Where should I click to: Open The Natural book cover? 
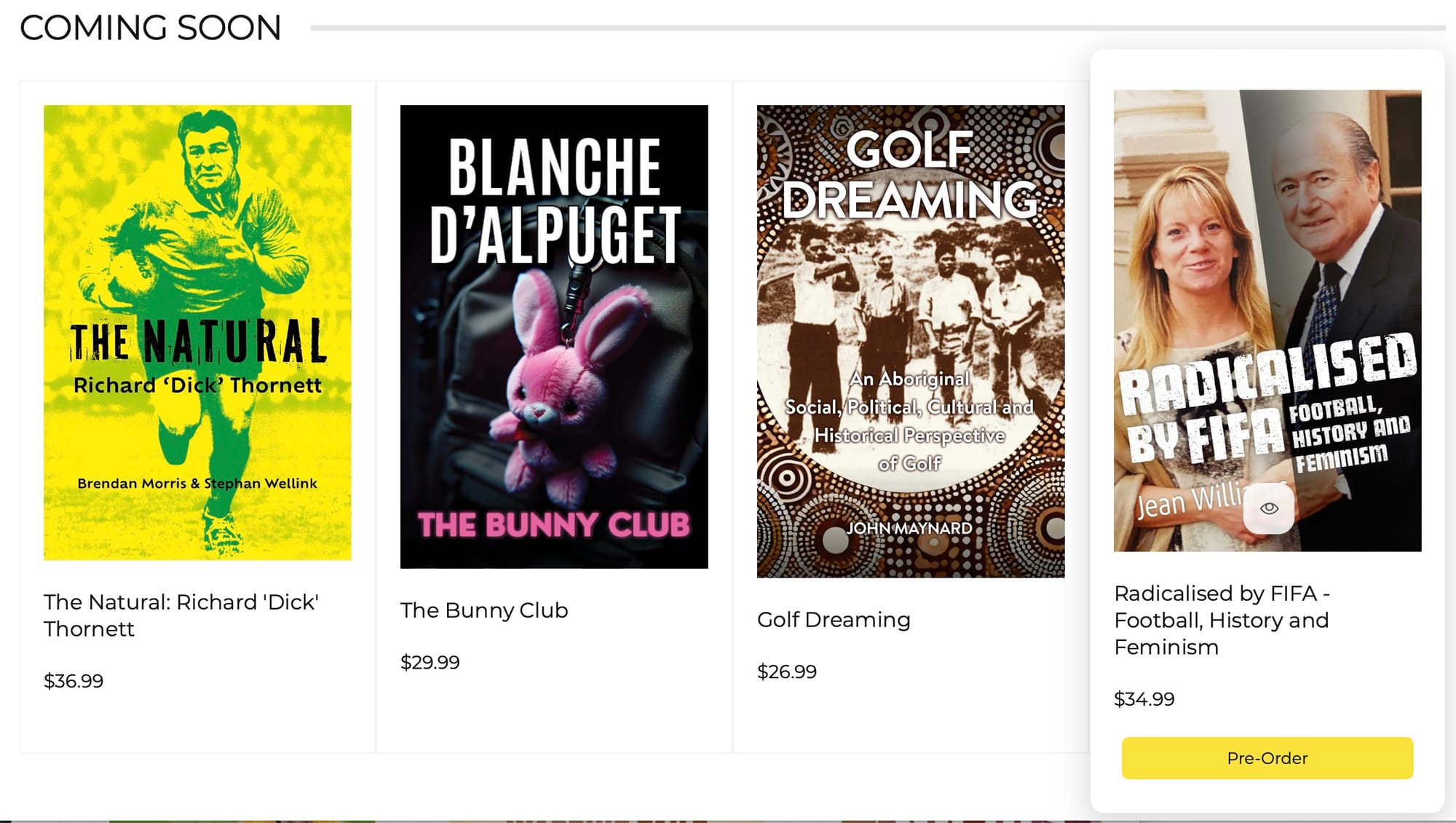pos(197,332)
